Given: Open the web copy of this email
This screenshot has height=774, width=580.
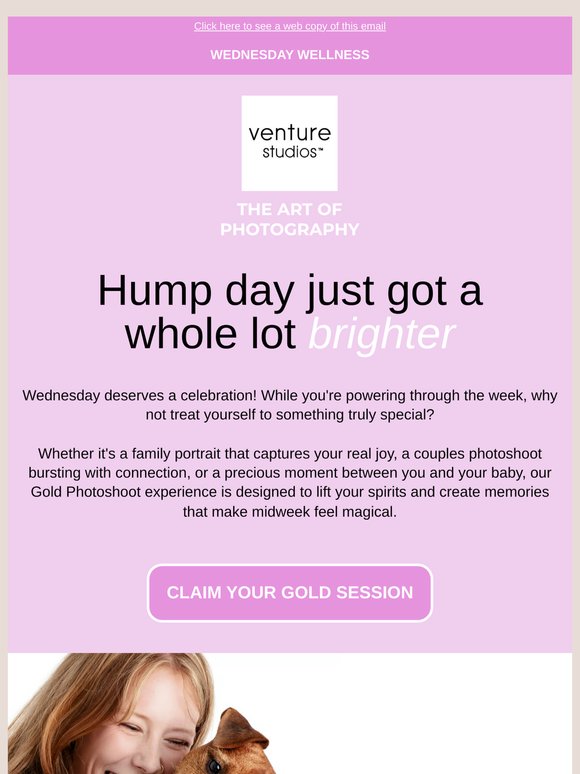Looking at the screenshot, I should (x=290, y=26).
